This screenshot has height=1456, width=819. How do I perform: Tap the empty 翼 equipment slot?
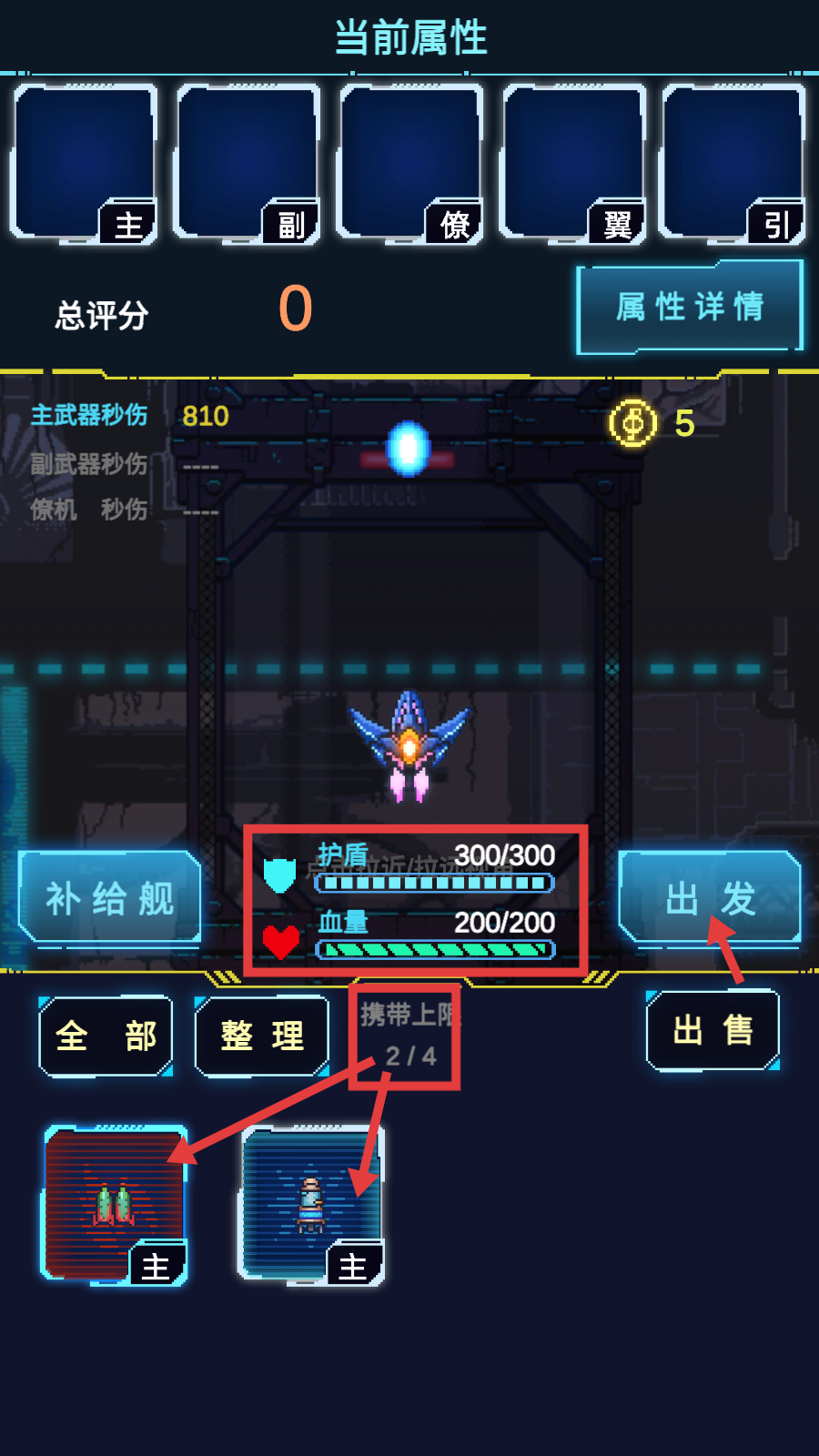tap(573, 164)
